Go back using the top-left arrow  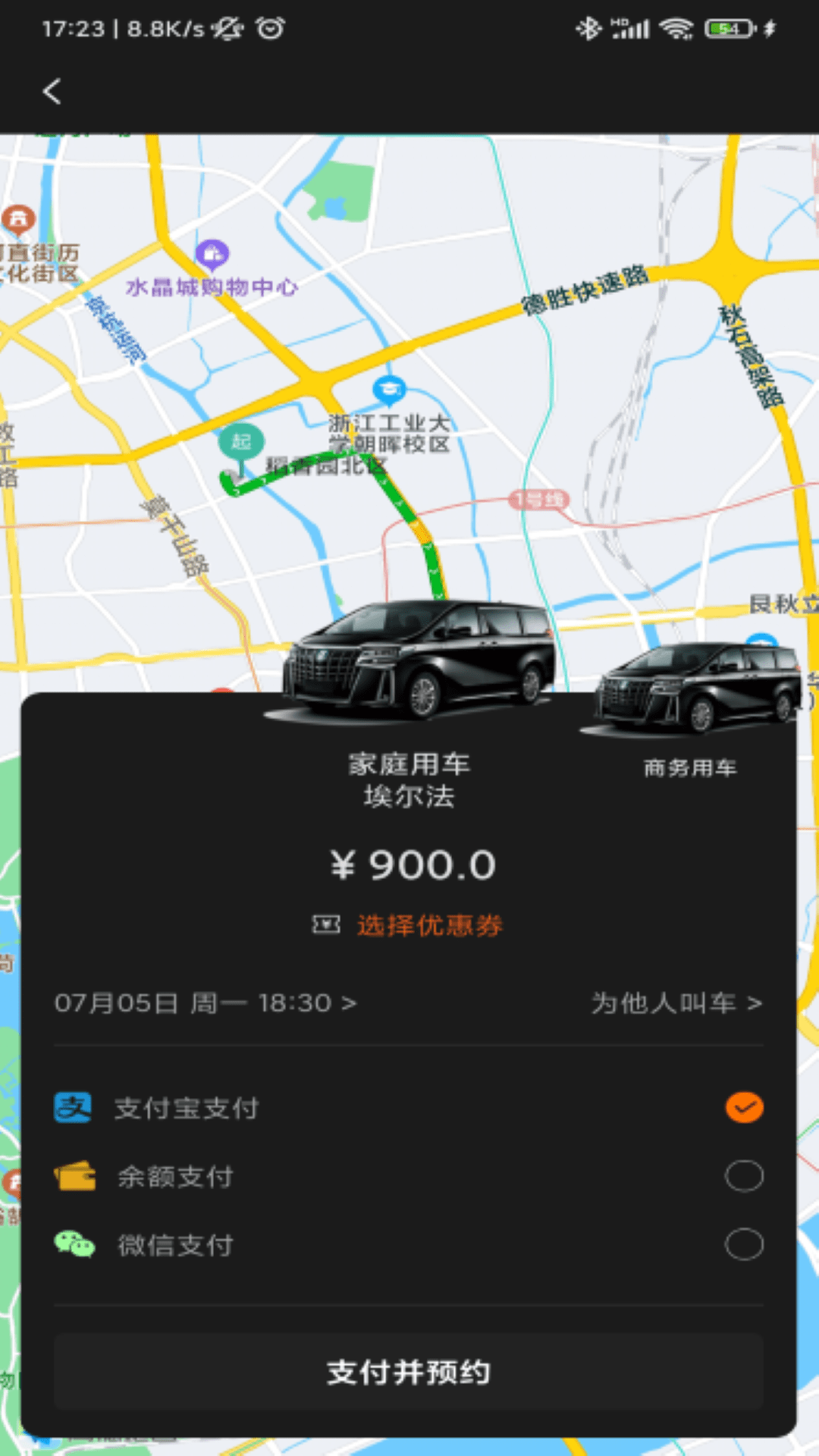coord(52,92)
